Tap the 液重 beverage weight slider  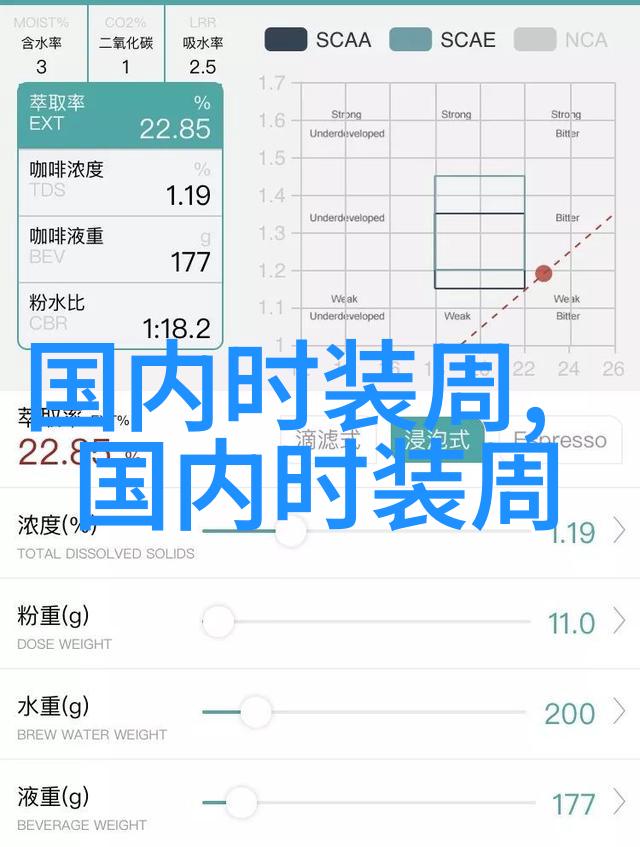click(241, 802)
